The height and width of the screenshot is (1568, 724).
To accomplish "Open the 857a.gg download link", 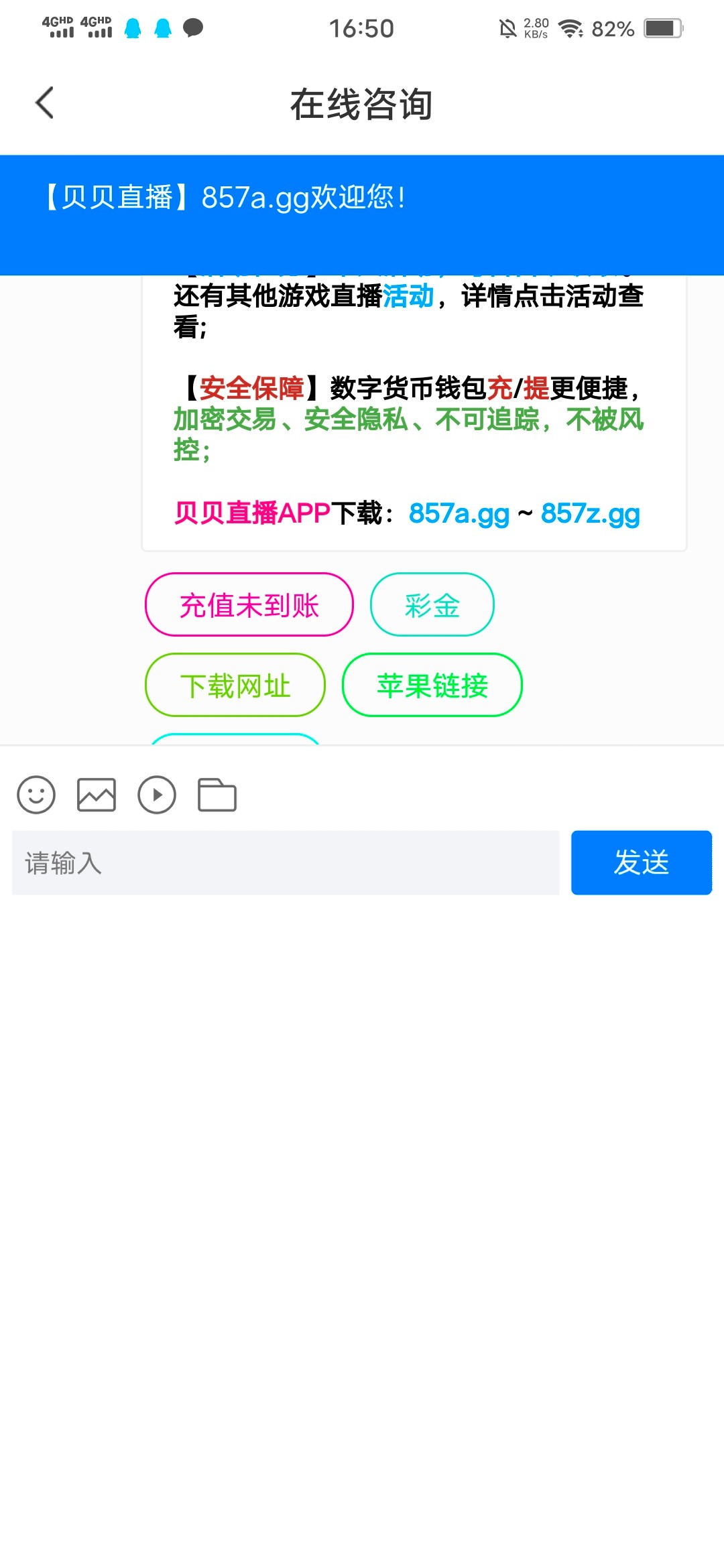I will (x=459, y=514).
